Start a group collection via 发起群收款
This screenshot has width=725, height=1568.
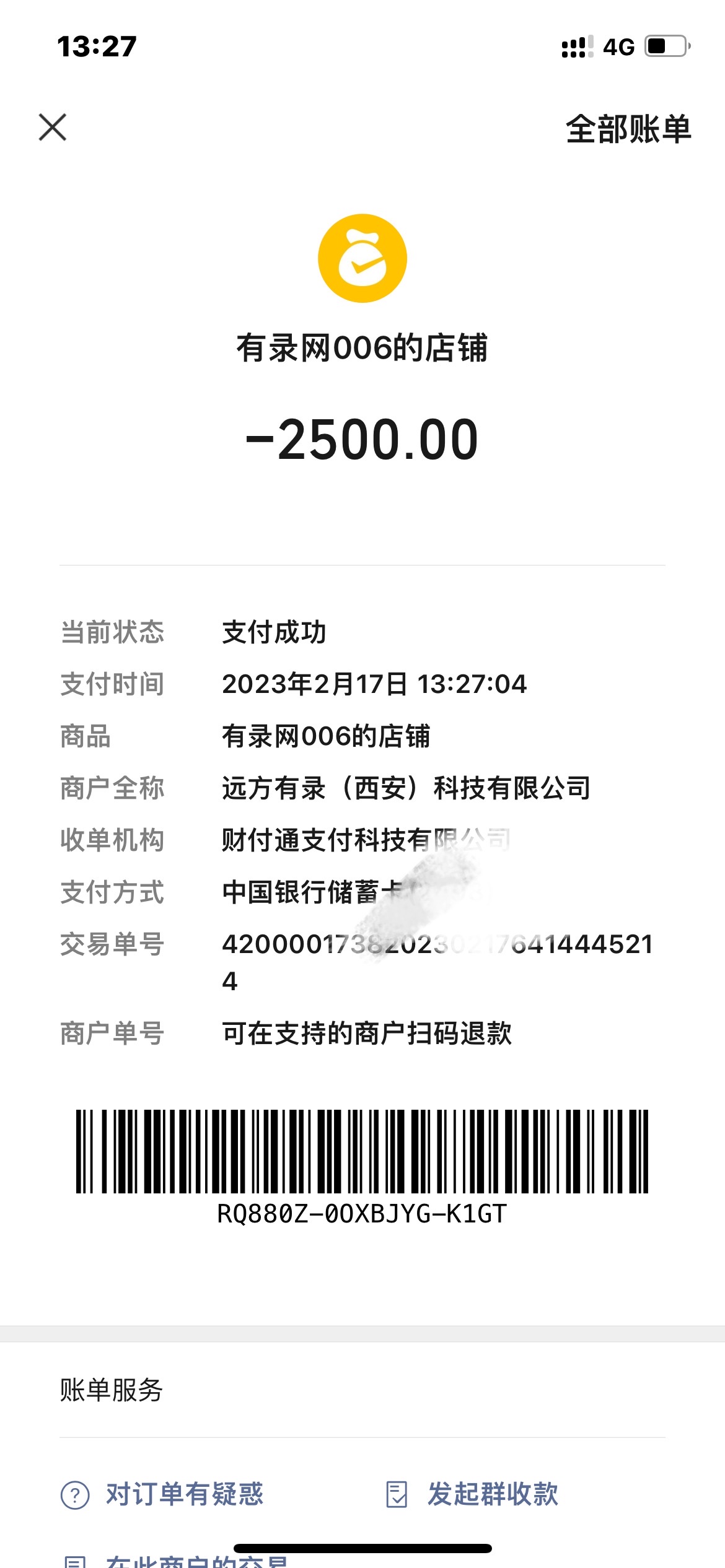coord(473,1494)
